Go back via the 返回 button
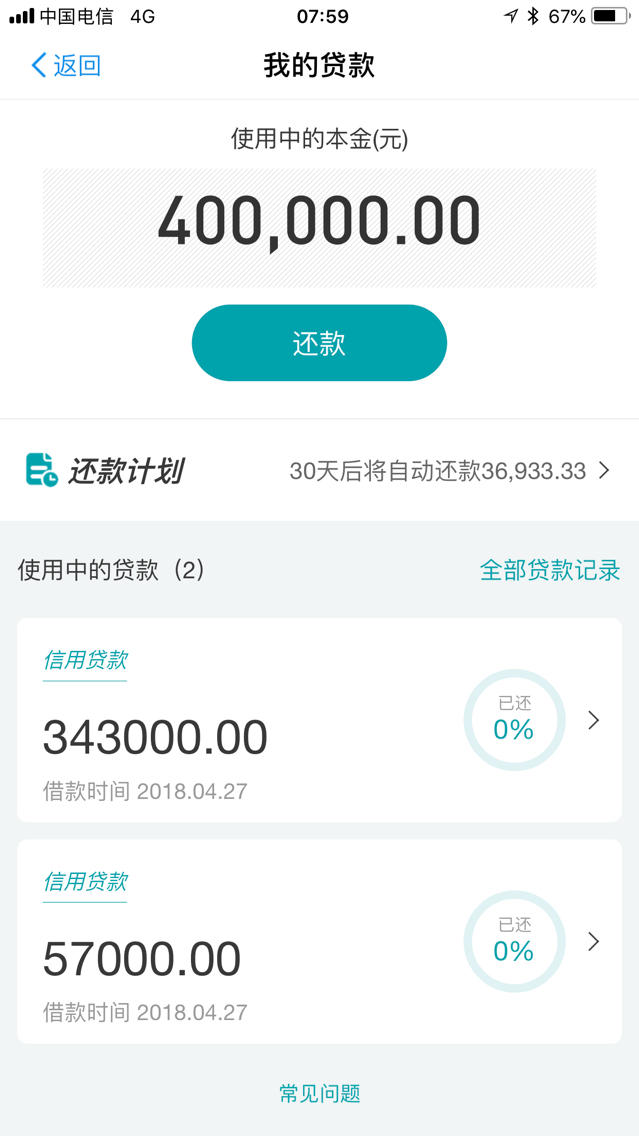Image resolution: width=639 pixels, height=1136 pixels. point(66,65)
